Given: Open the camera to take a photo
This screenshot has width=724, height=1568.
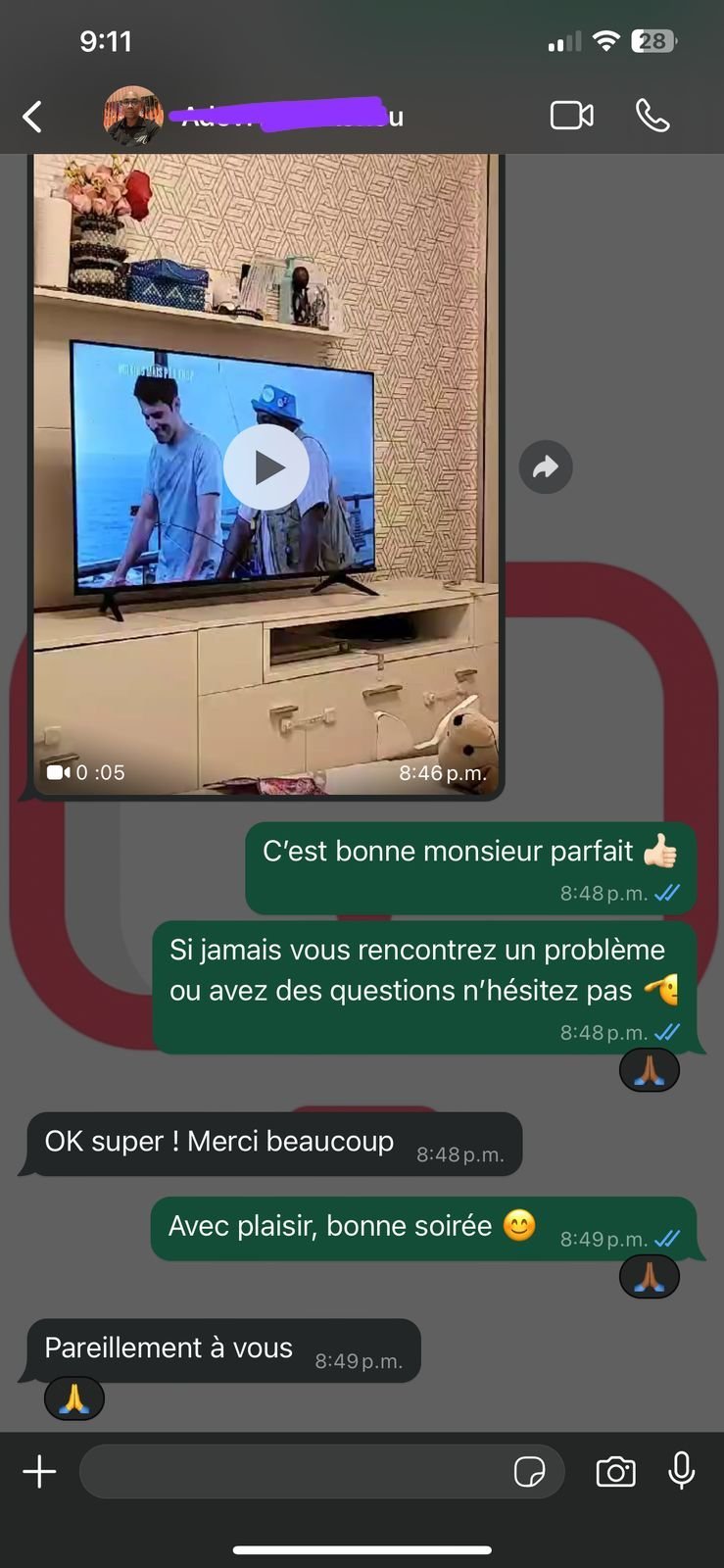Looking at the screenshot, I should click(x=615, y=1472).
